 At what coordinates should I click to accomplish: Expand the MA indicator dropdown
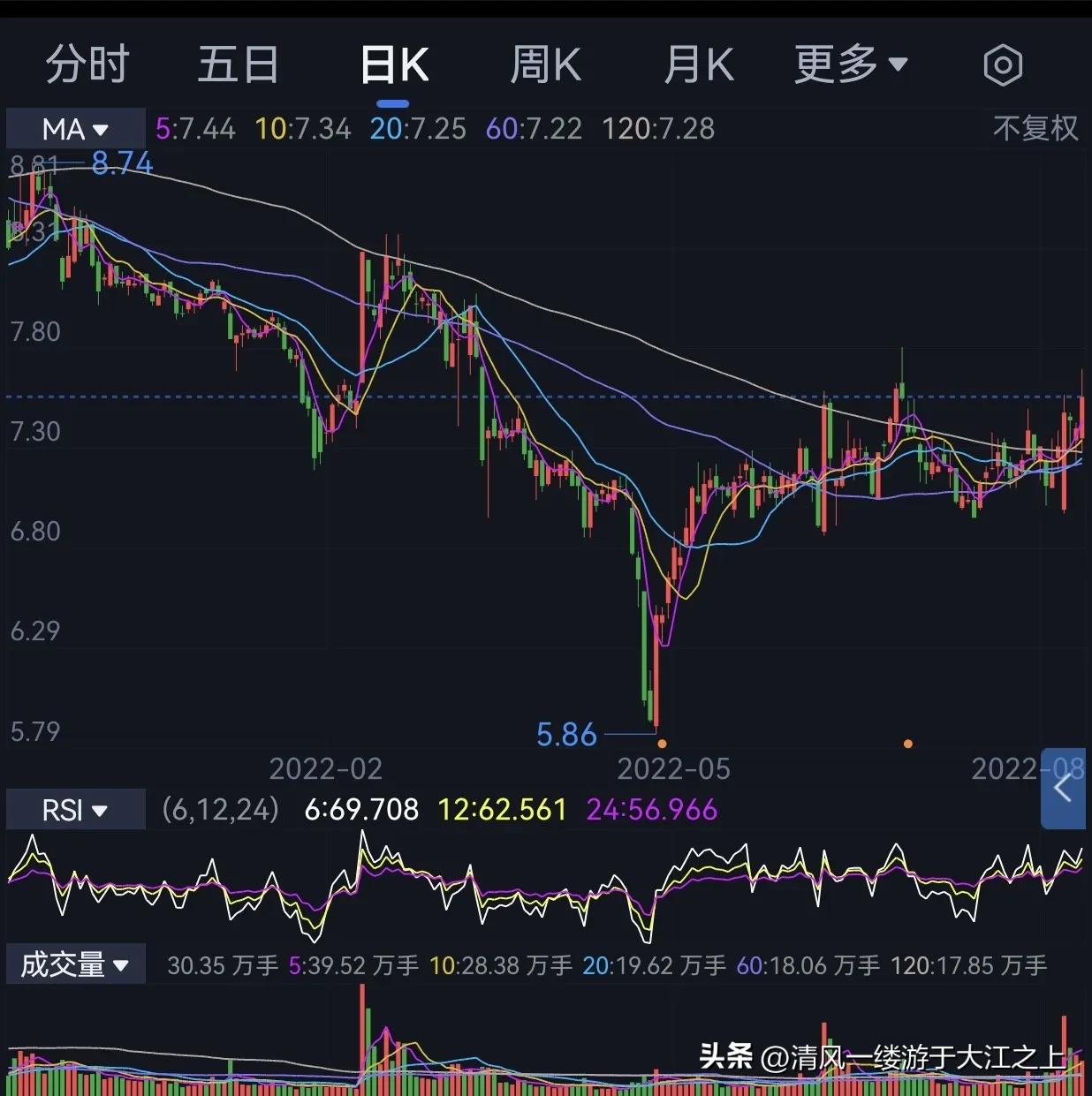pyautogui.click(x=75, y=129)
